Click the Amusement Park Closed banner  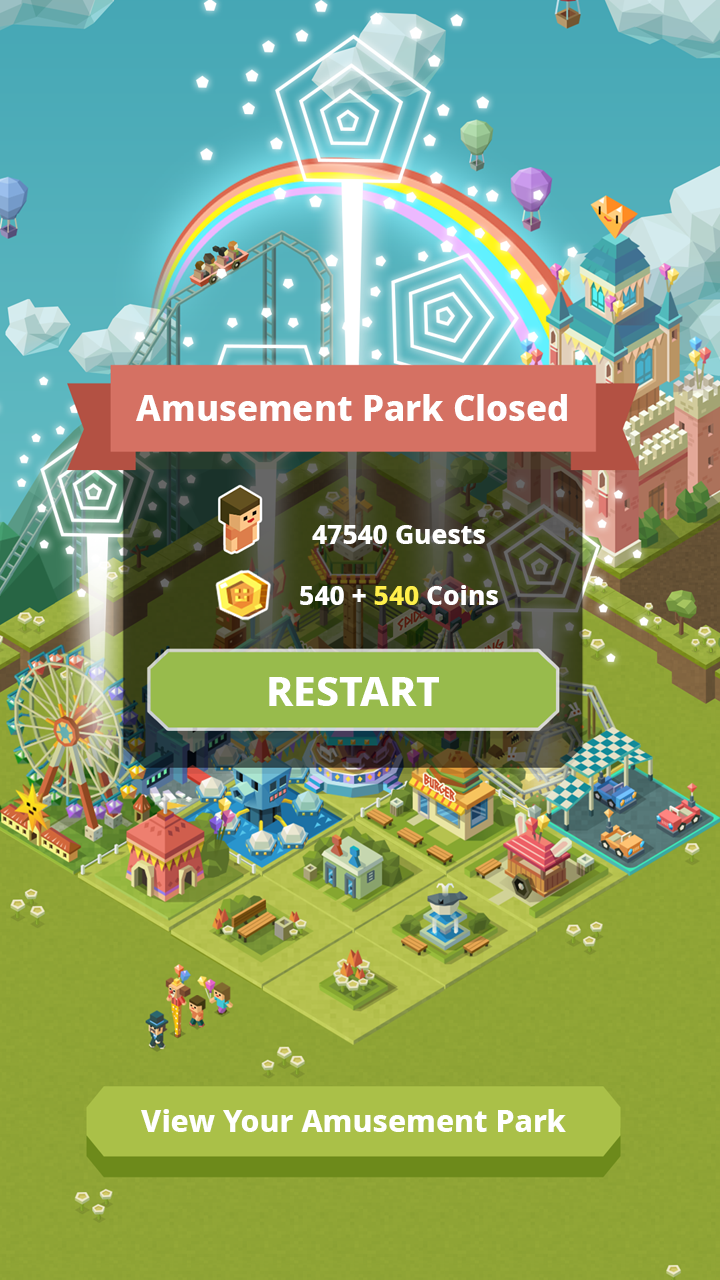point(355,408)
